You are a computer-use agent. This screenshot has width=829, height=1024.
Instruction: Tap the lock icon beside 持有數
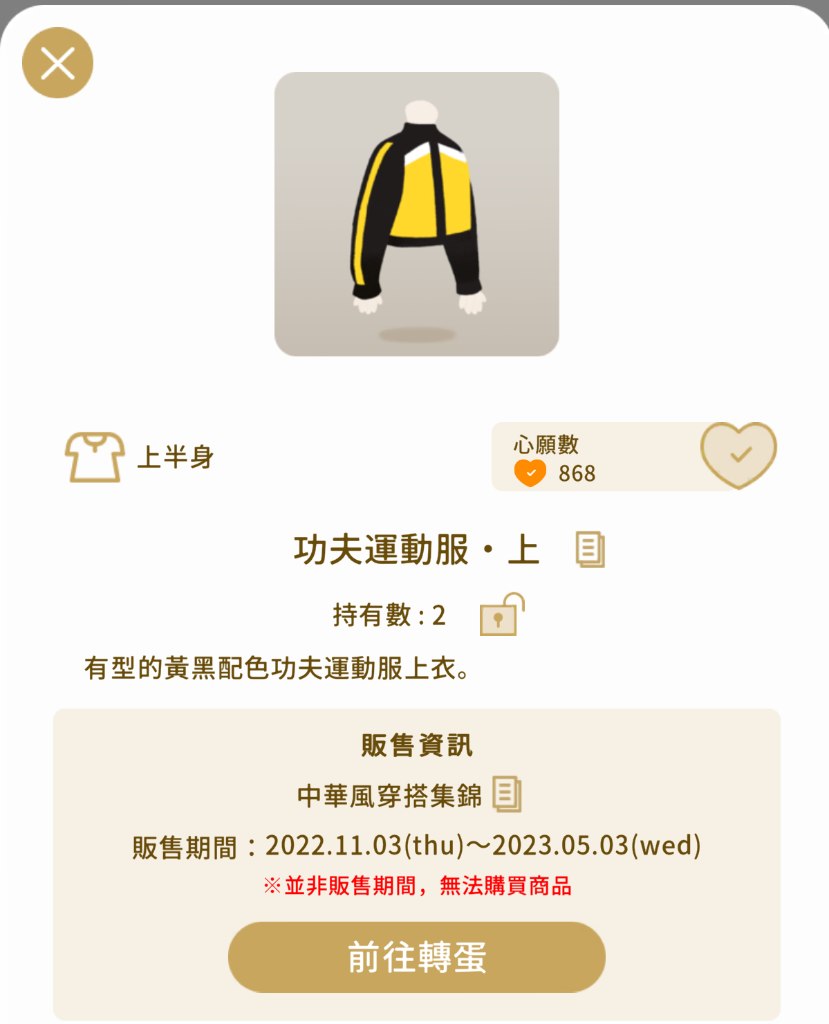500,615
